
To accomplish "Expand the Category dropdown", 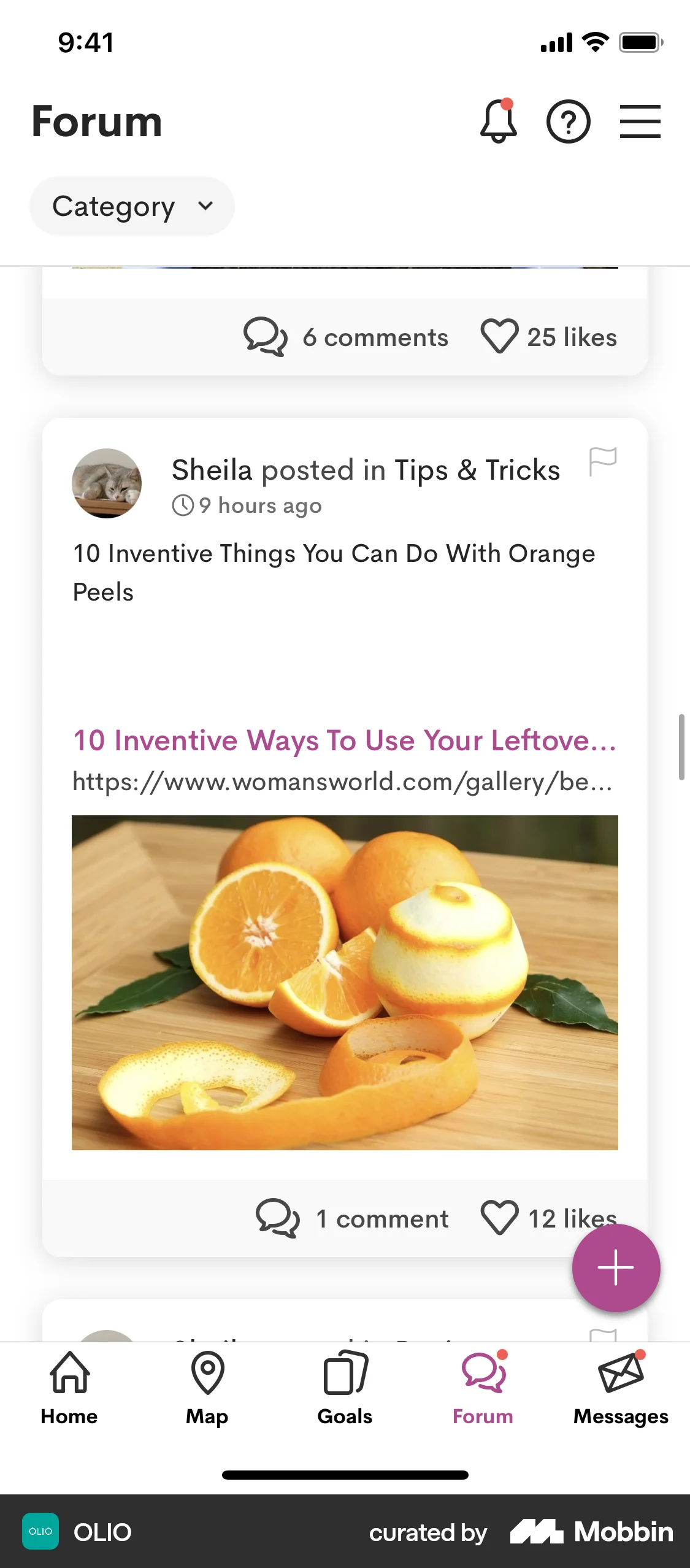I will pyautogui.click(x=132, y=206).
